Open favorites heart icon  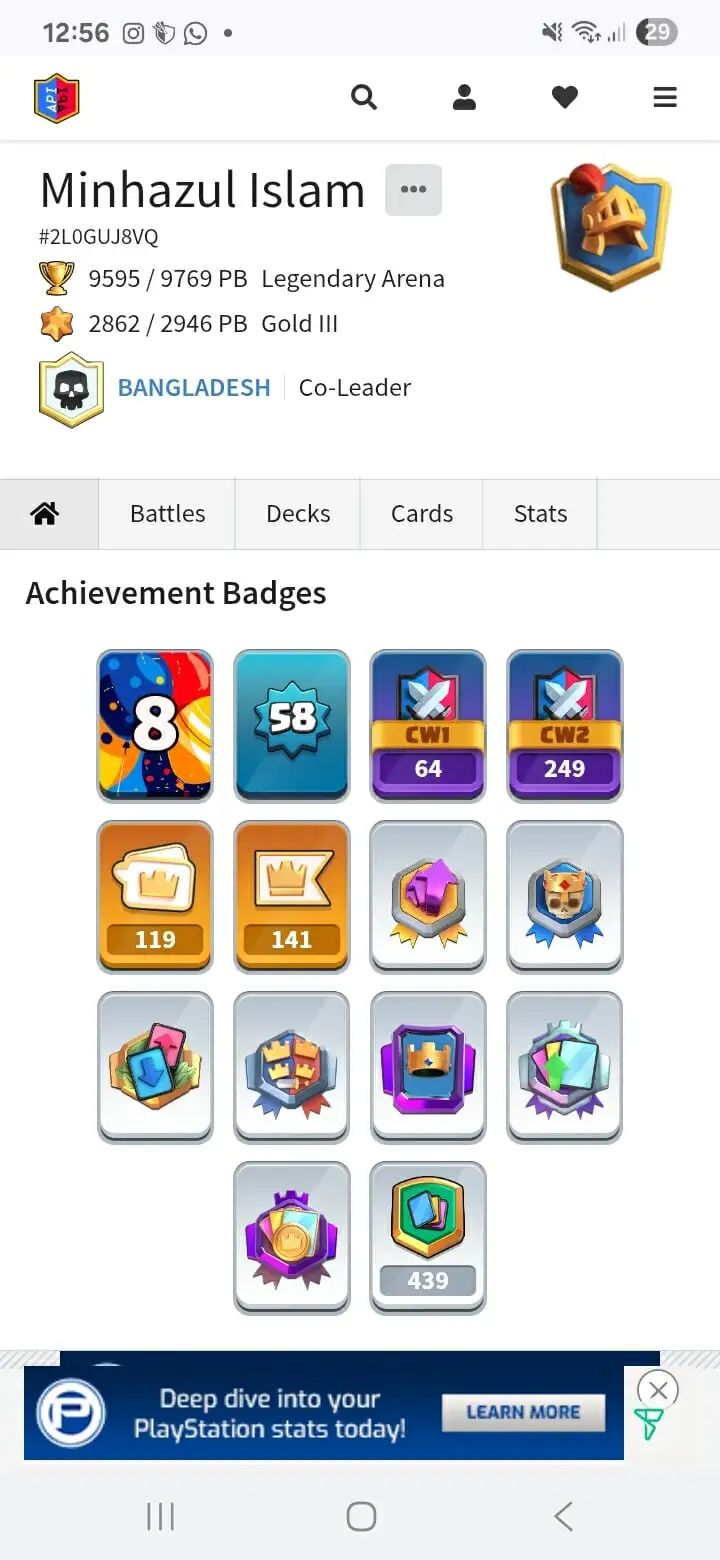click(565, 97)
